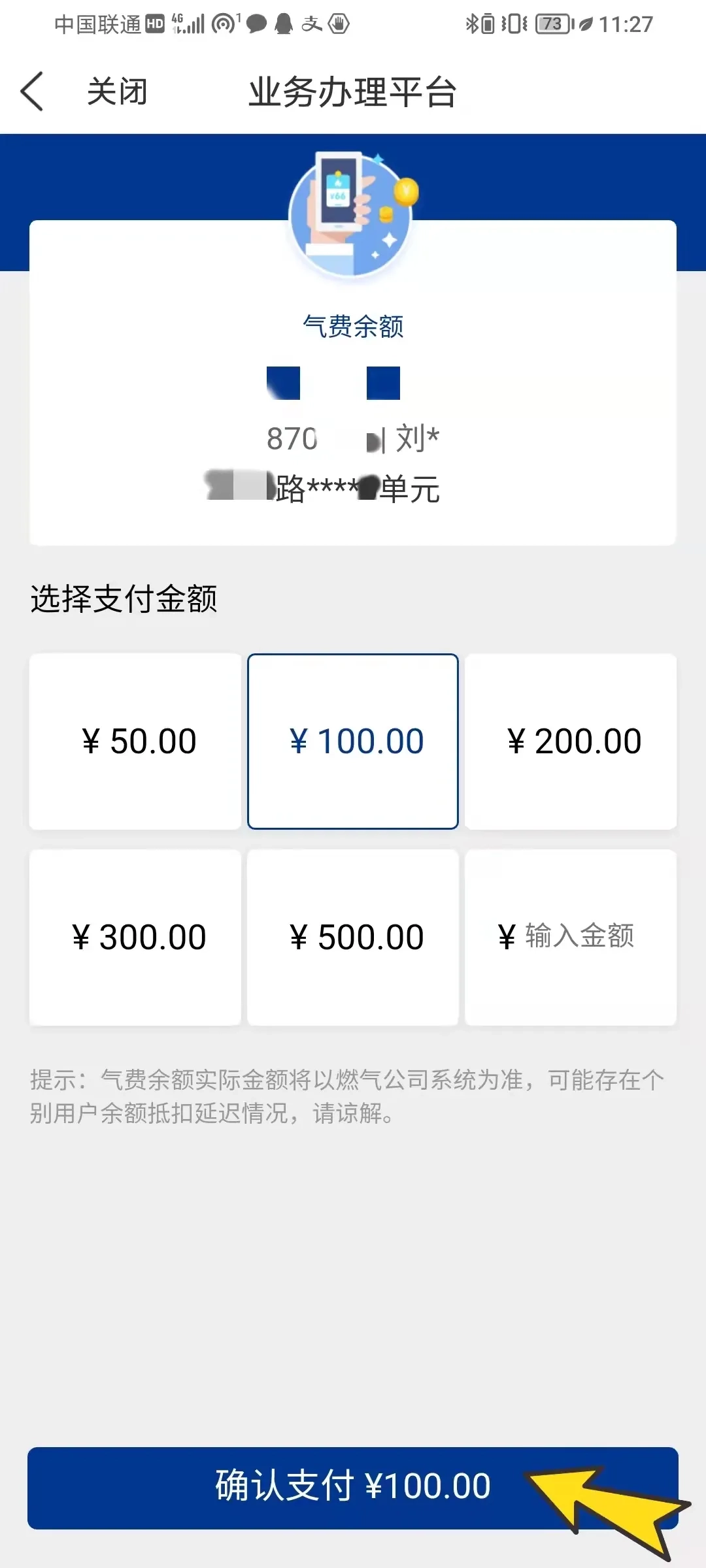Screen dimensions: 706x1568
Task: Choose the ¥ 100.00 amount option
Action: coord(353,742)
